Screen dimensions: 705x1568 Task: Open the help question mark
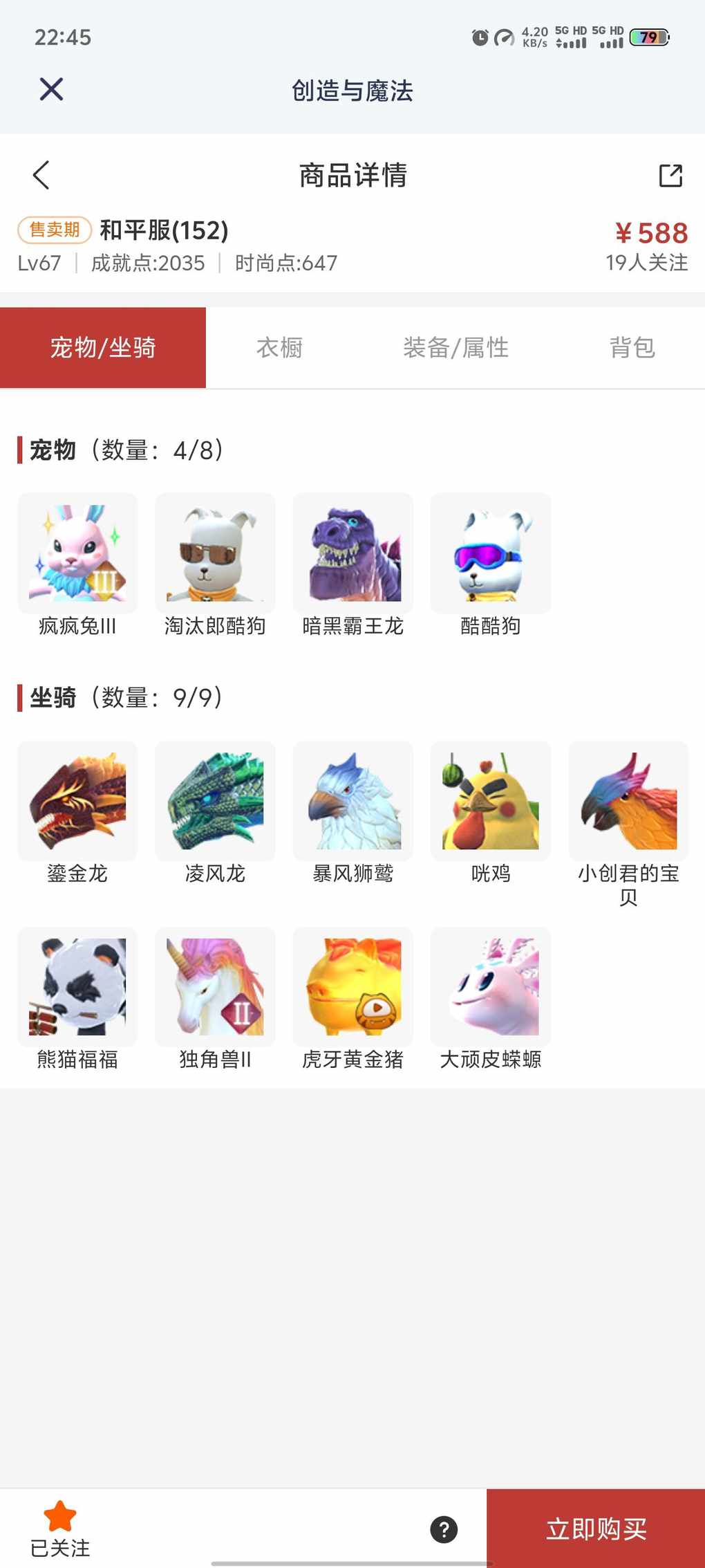click(444, 1529)
